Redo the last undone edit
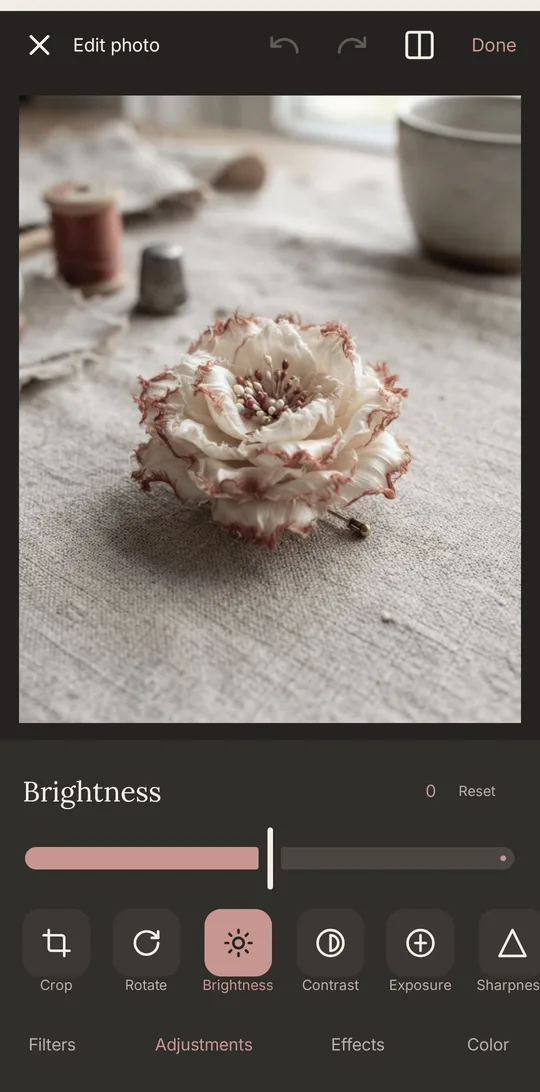 [352, 45]
